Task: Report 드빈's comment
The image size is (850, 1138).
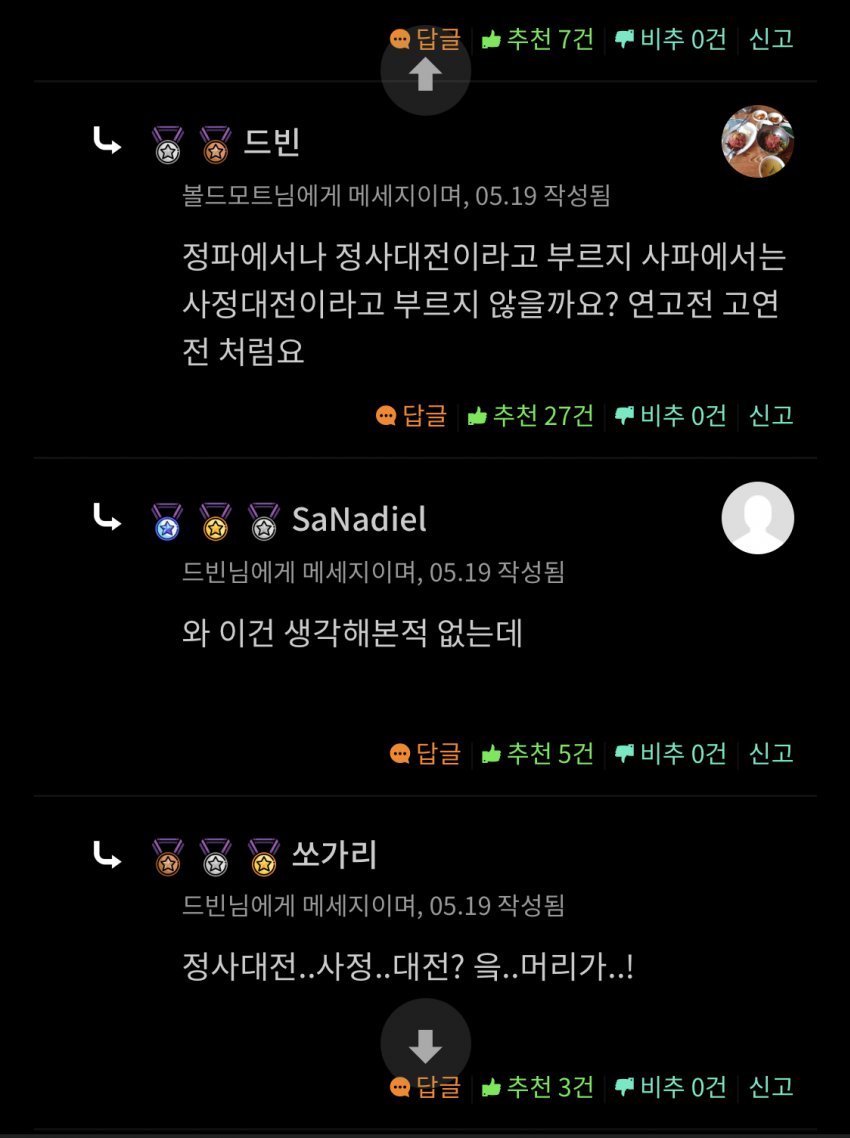Action: [771, 416]
